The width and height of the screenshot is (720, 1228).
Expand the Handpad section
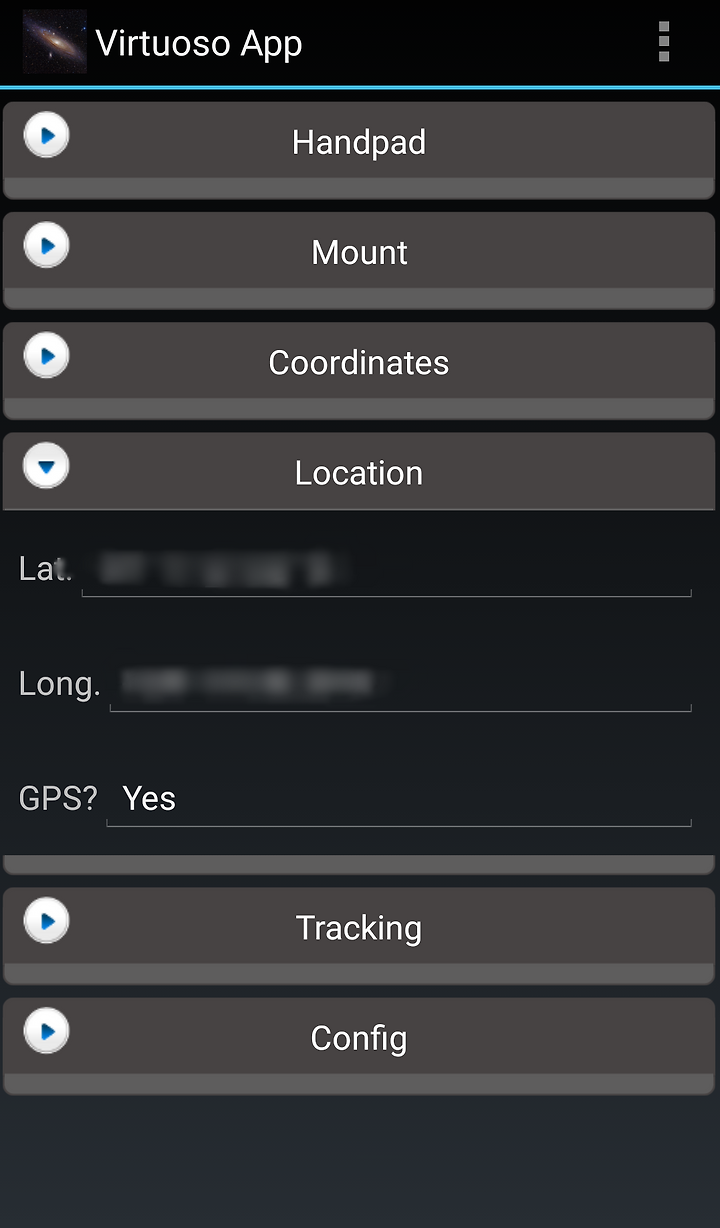coord(359,141)
